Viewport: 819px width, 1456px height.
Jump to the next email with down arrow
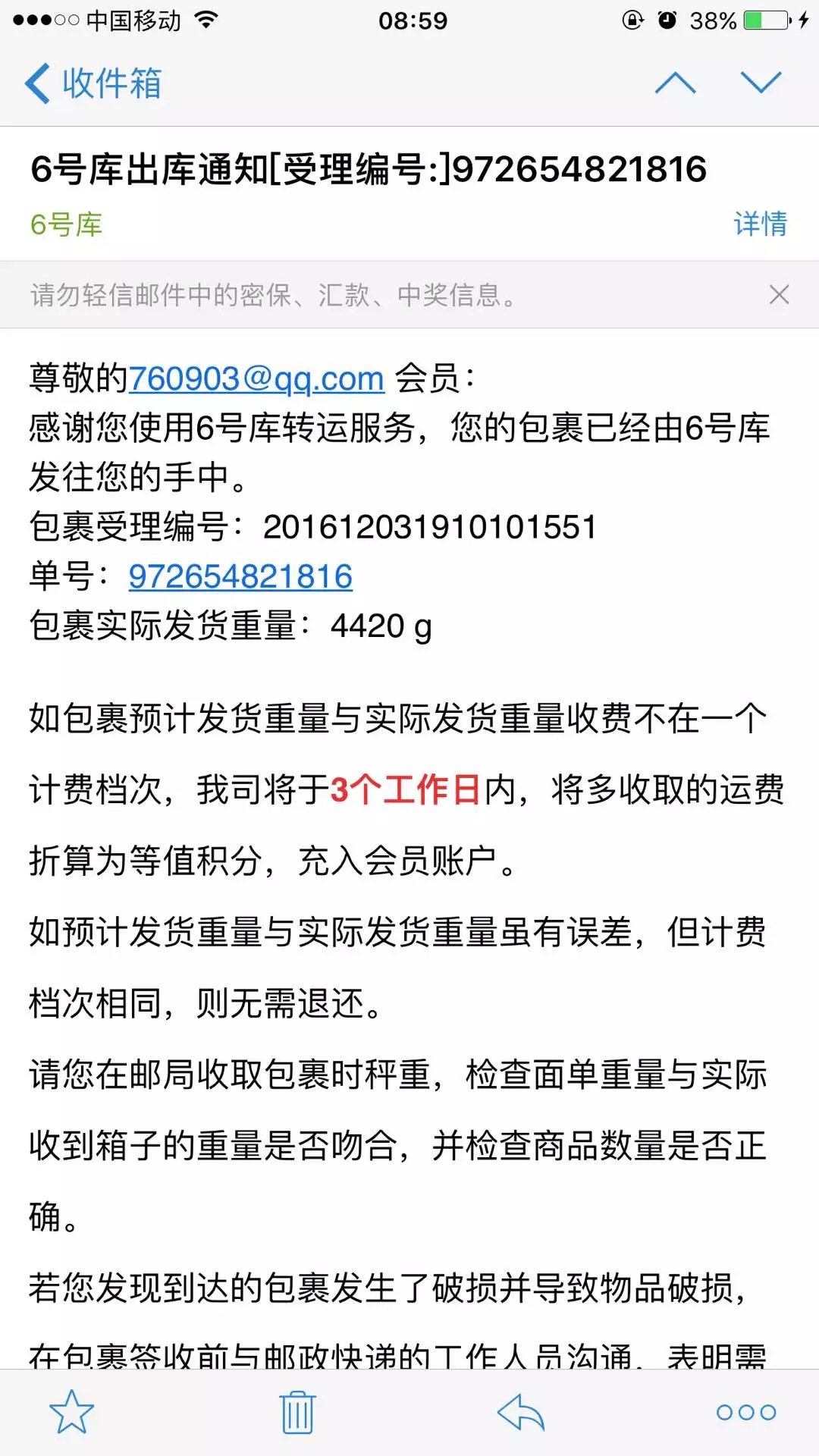coord(761,83)
